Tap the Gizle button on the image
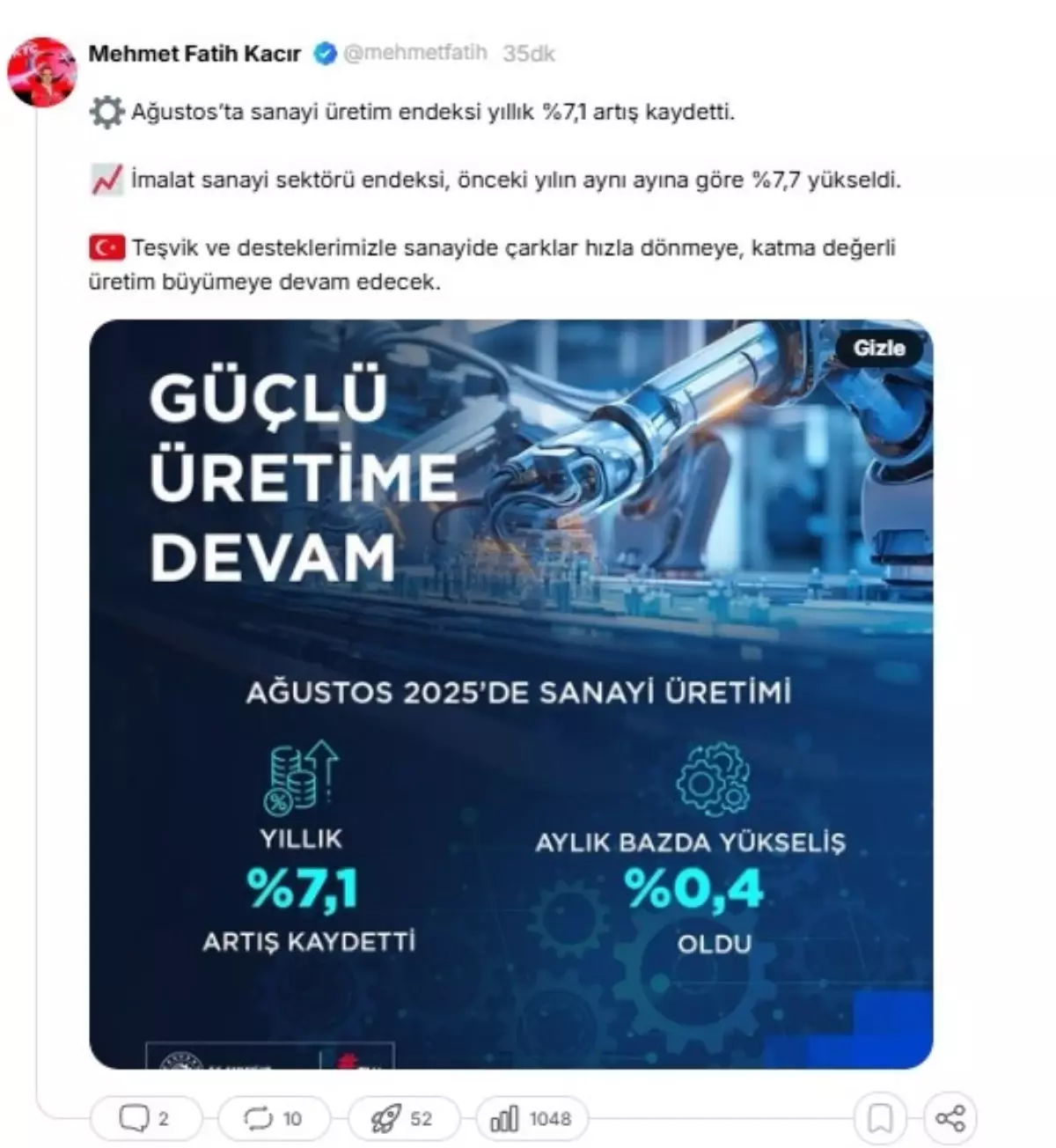 [x=878, y=348]
